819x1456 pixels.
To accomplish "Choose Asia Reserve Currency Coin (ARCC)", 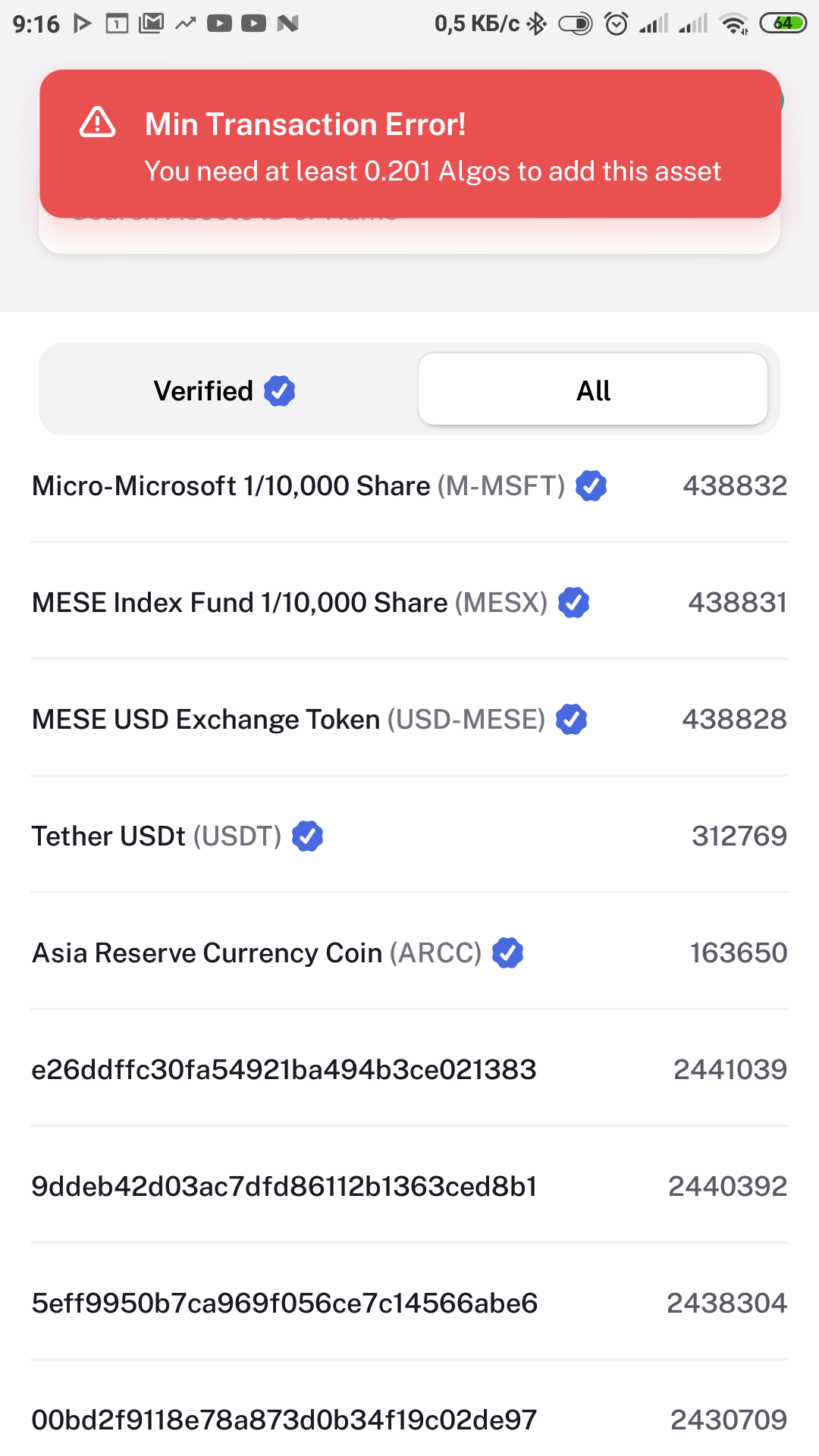I will 409,952.
